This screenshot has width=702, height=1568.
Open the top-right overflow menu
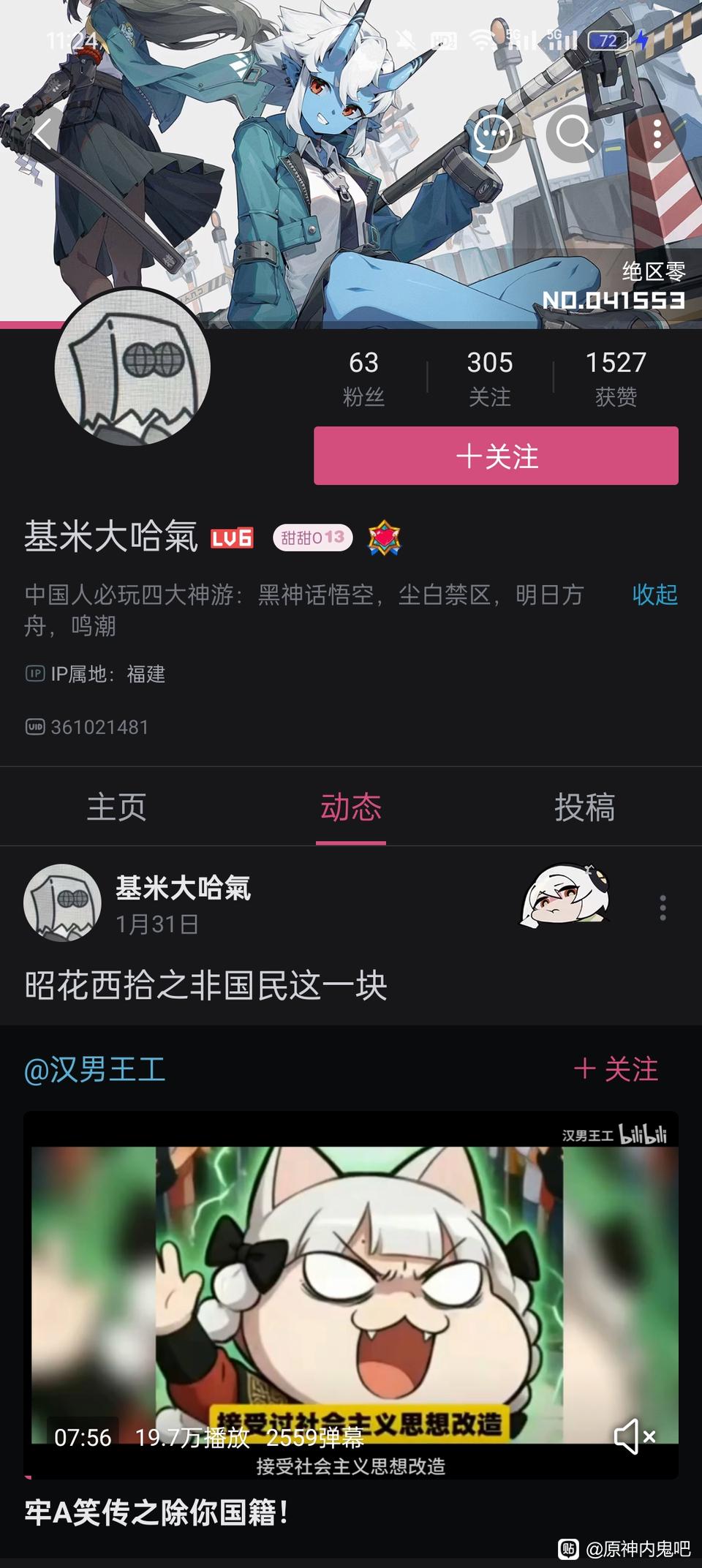pos(657,134)
